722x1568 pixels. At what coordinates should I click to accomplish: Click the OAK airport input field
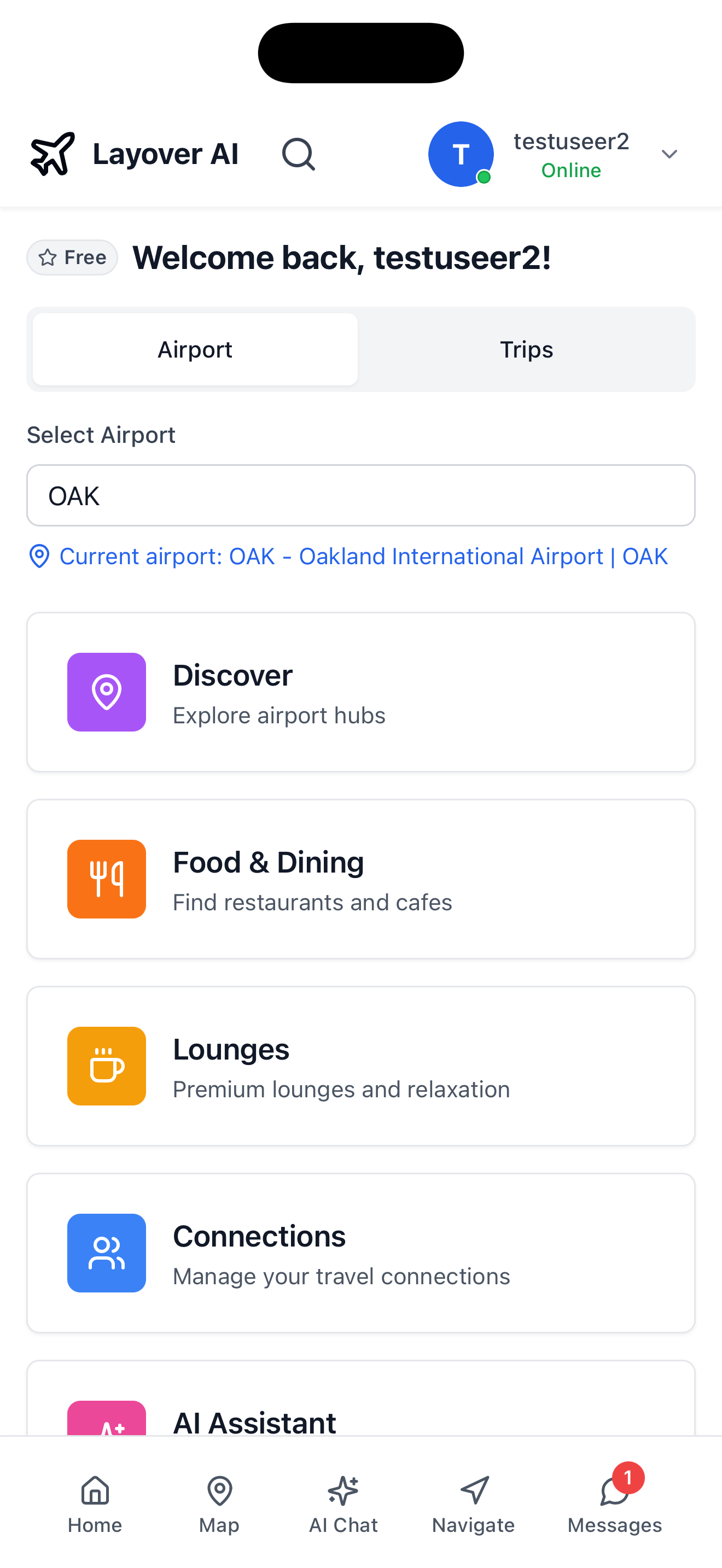(360, 495)
